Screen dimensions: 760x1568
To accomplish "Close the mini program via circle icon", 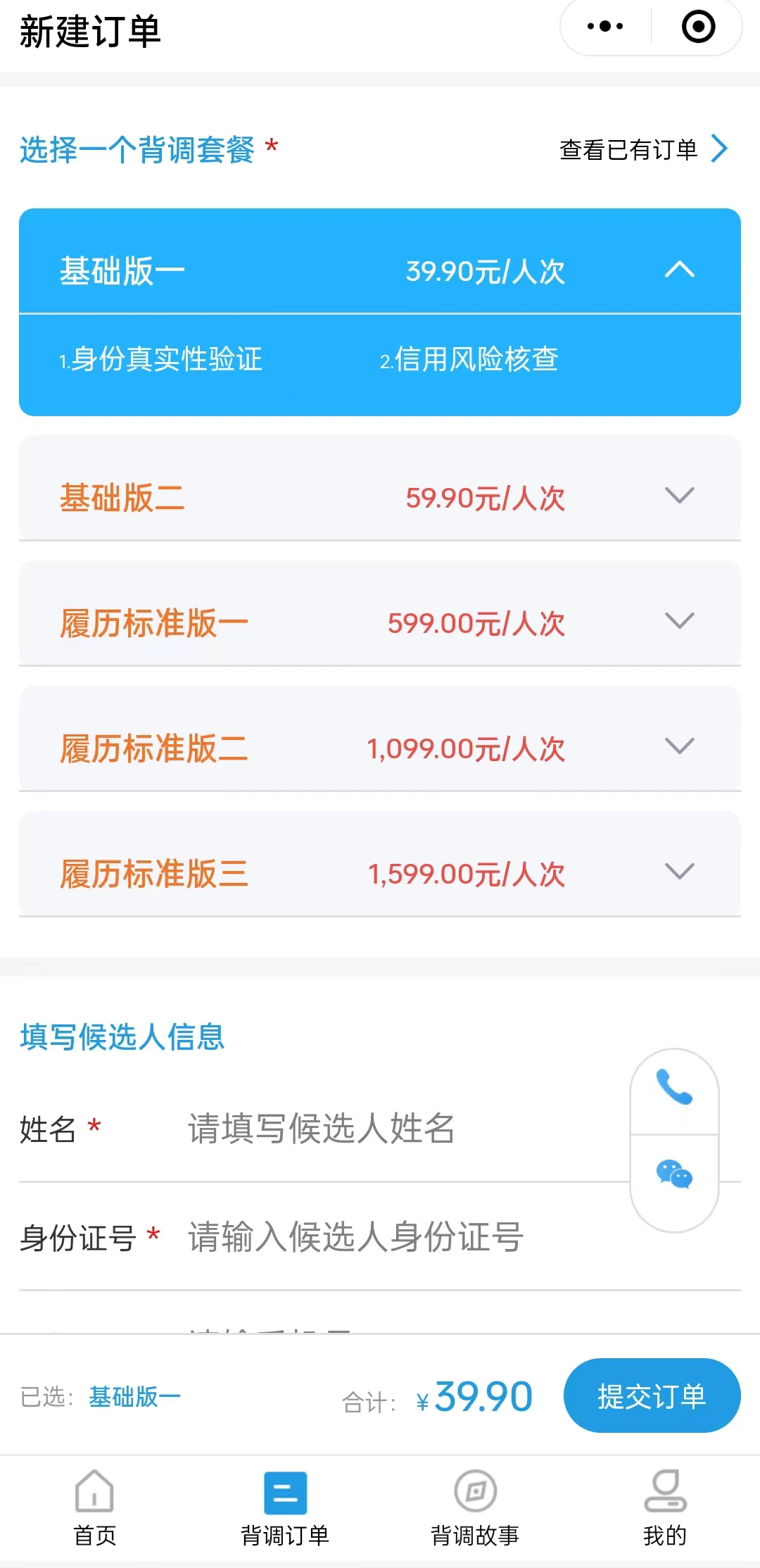I will 698,27.
